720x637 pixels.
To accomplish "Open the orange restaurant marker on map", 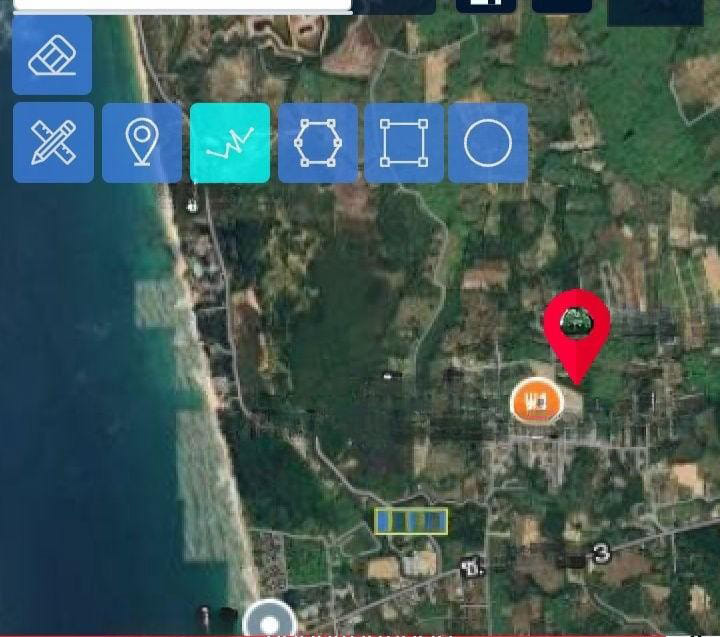I will point(537,402).
